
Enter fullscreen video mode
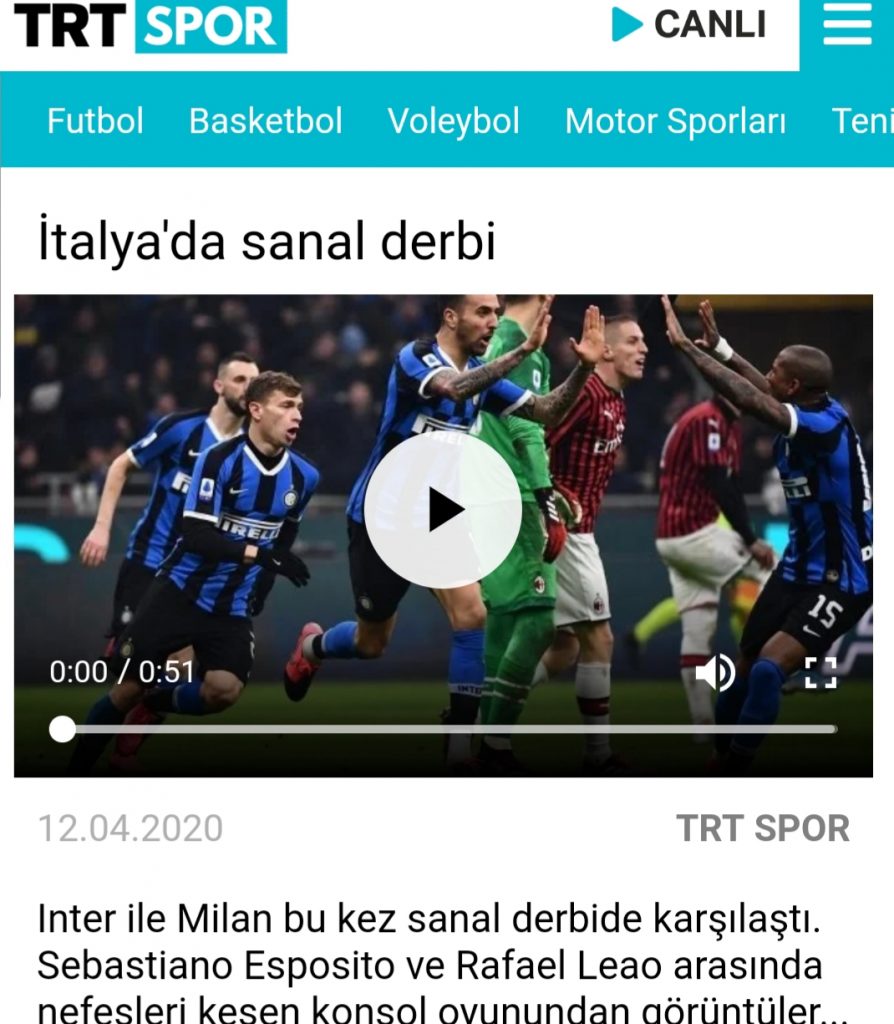[820, 672]
